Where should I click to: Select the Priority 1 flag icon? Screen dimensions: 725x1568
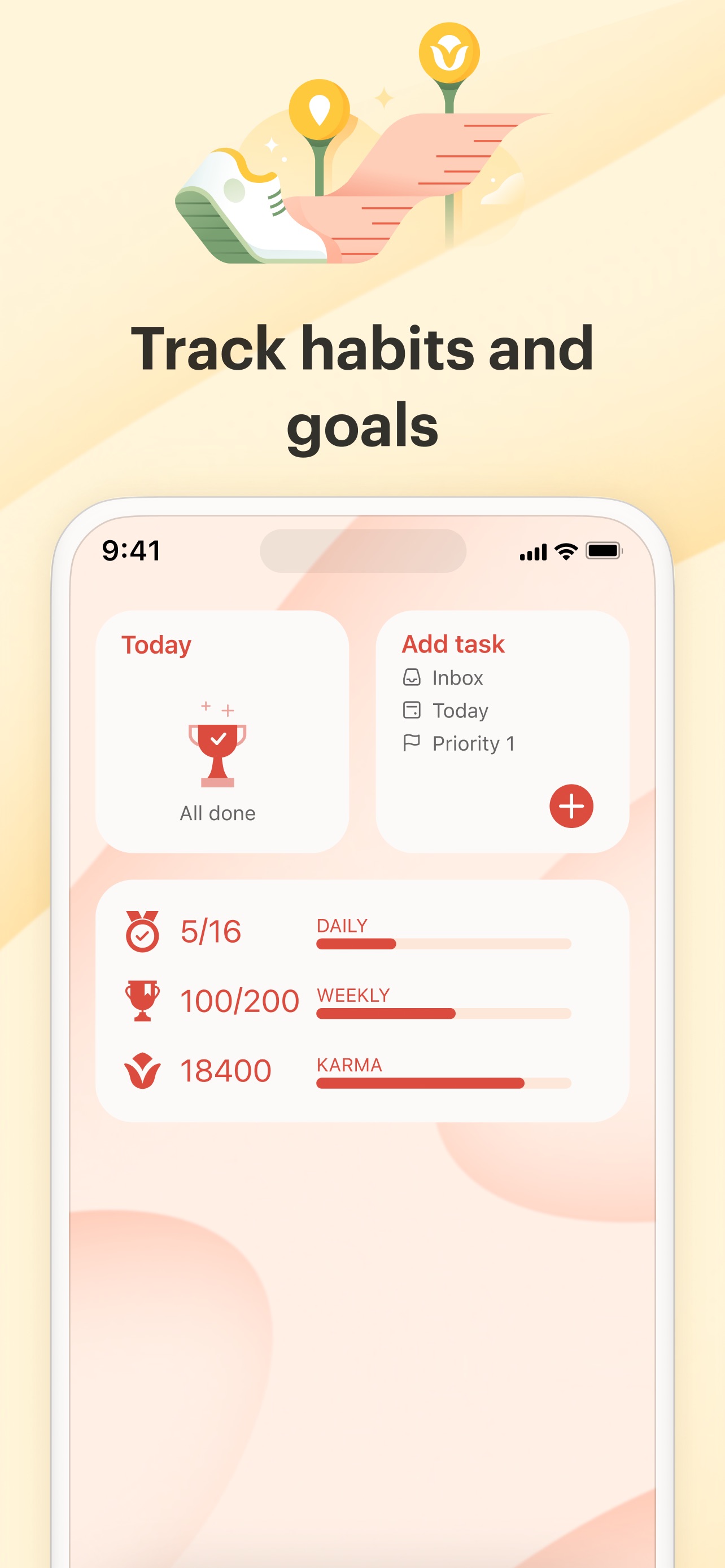coord(413,743)
